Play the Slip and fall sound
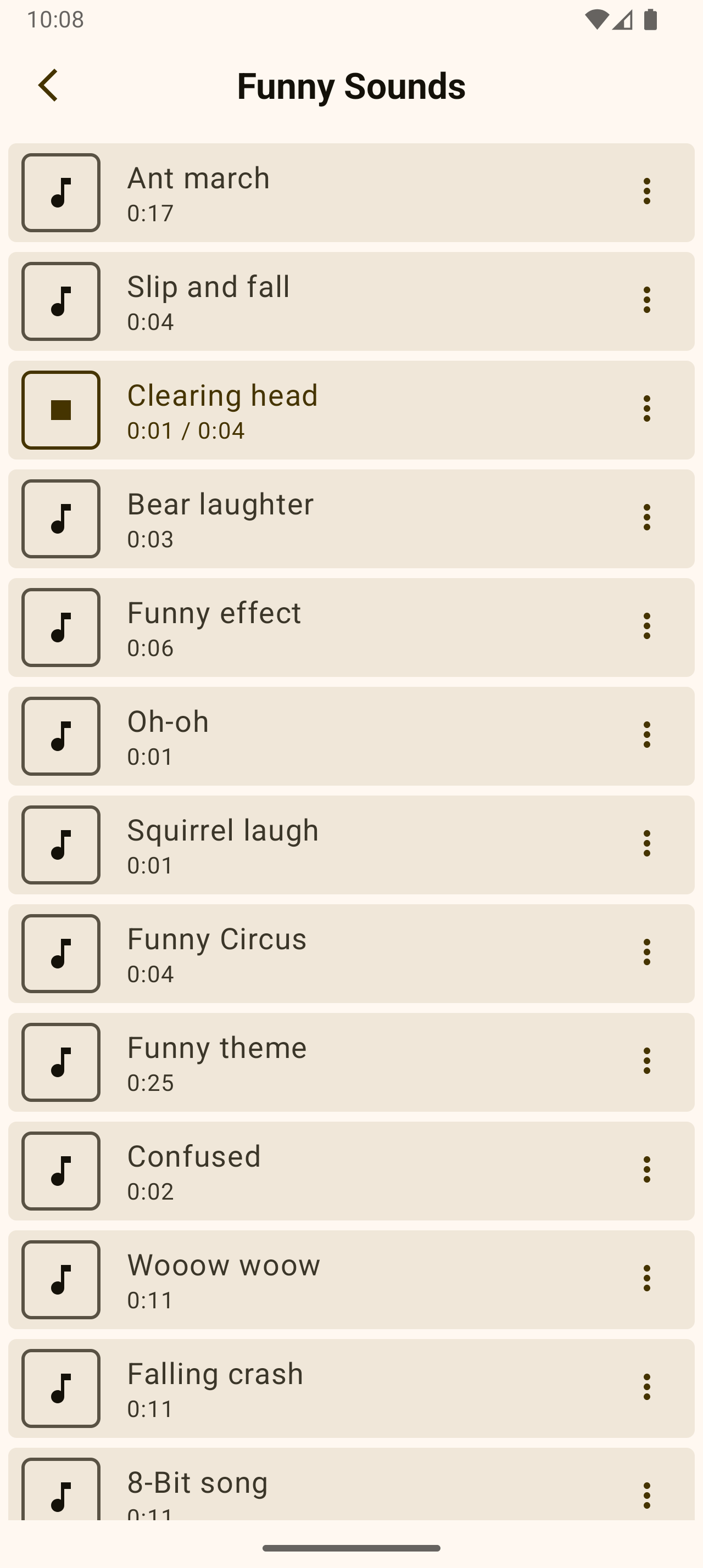 point(61,301)
